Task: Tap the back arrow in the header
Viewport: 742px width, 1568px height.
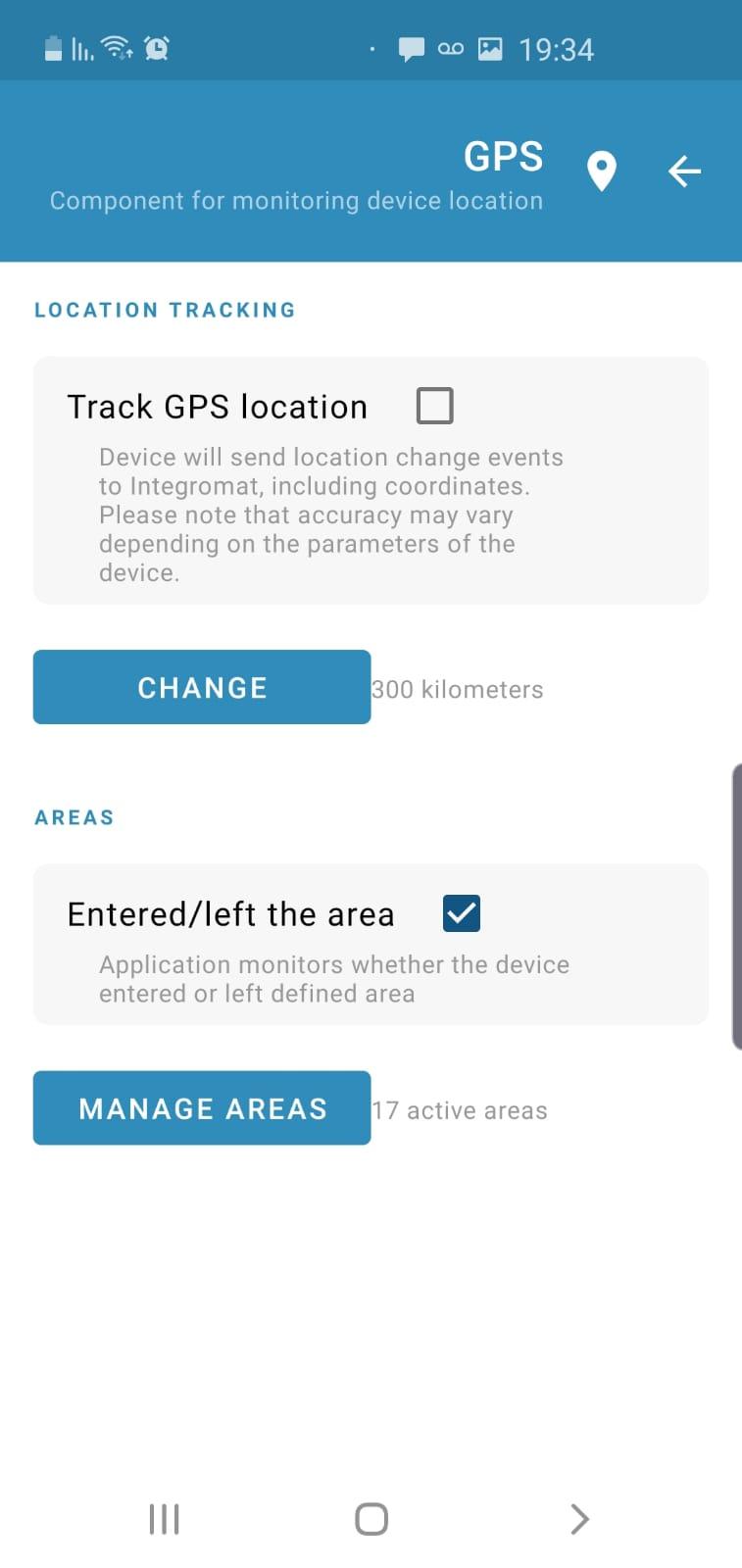Action: click(x=684, y=171)
